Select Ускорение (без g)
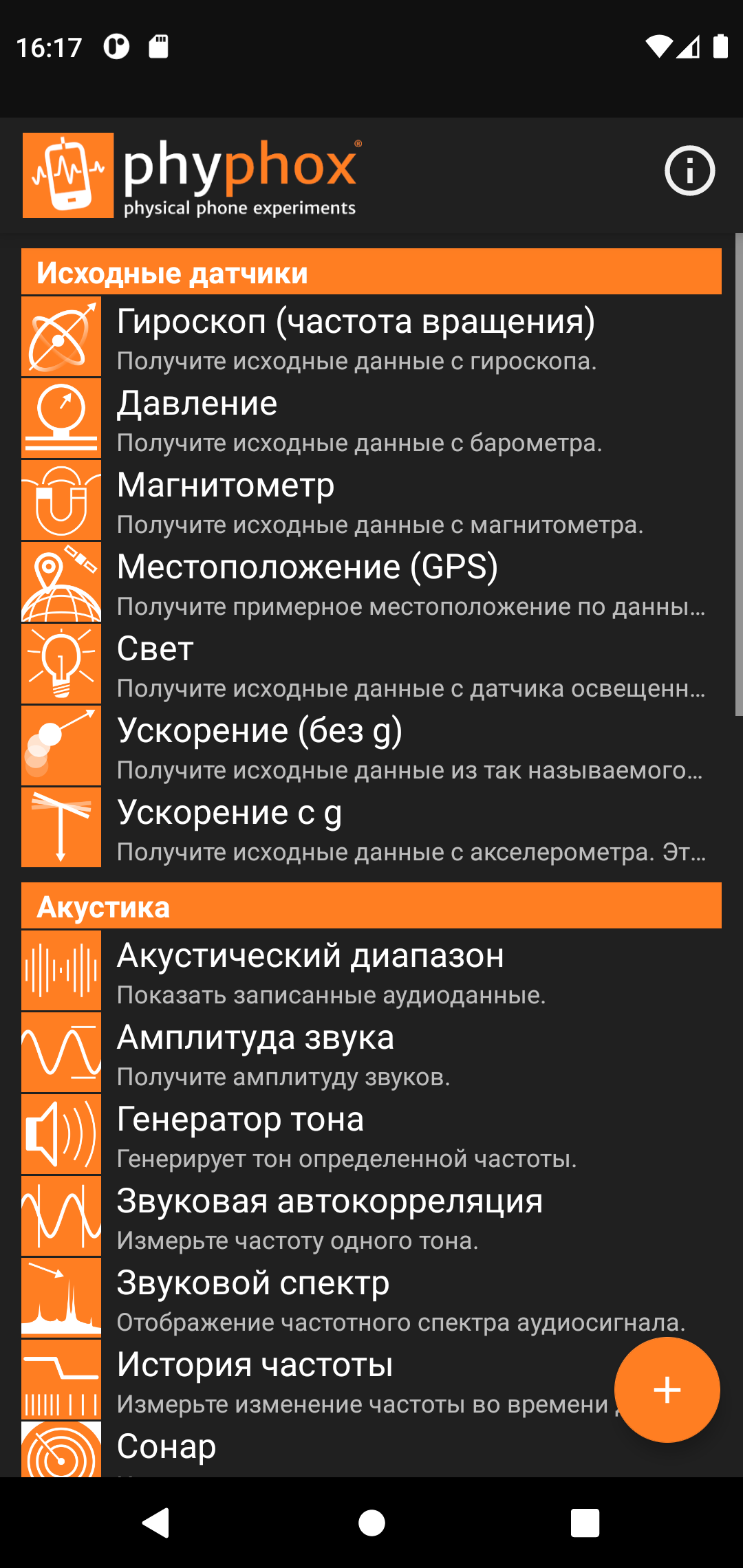 pyautogui.click(x=371, y=746)
